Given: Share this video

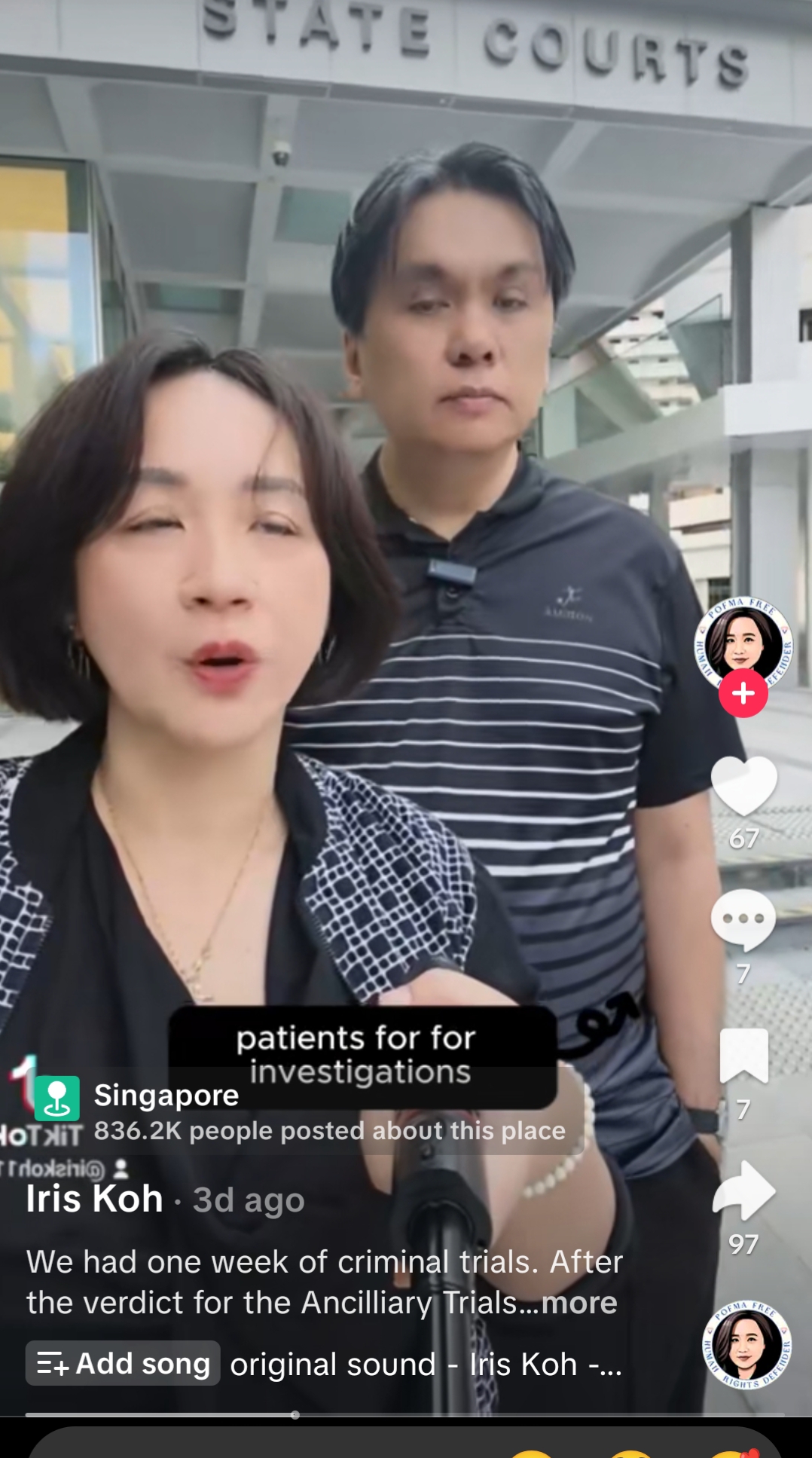Looking at the screenshot, I should tap(743, 1190).
